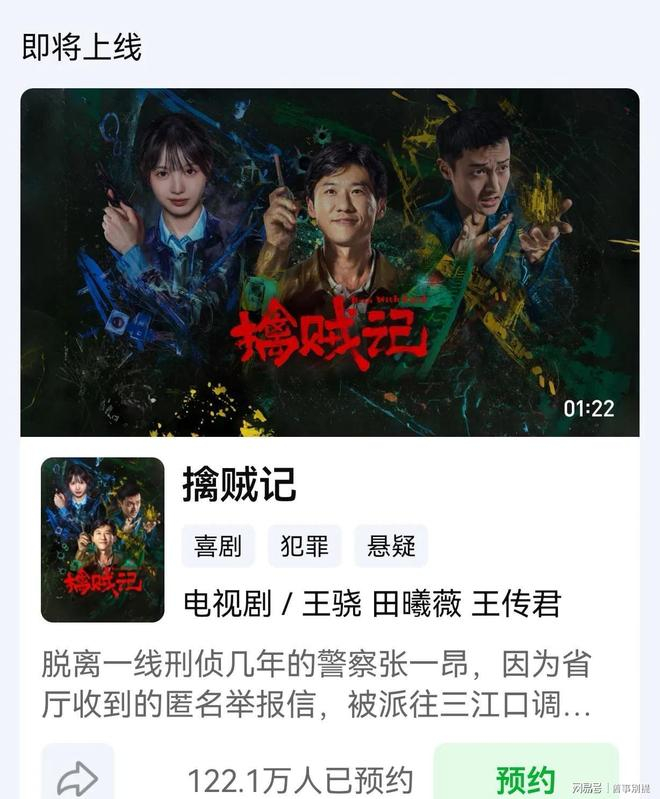Share the 擒贼记 show
Screen dimensions: 660x799
point(78,777)
